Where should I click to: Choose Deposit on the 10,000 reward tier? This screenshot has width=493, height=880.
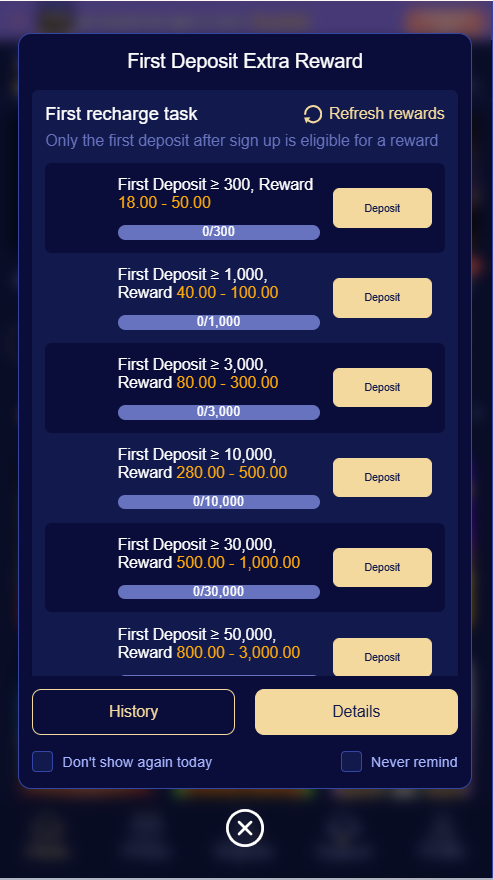(x=382, y=478)
